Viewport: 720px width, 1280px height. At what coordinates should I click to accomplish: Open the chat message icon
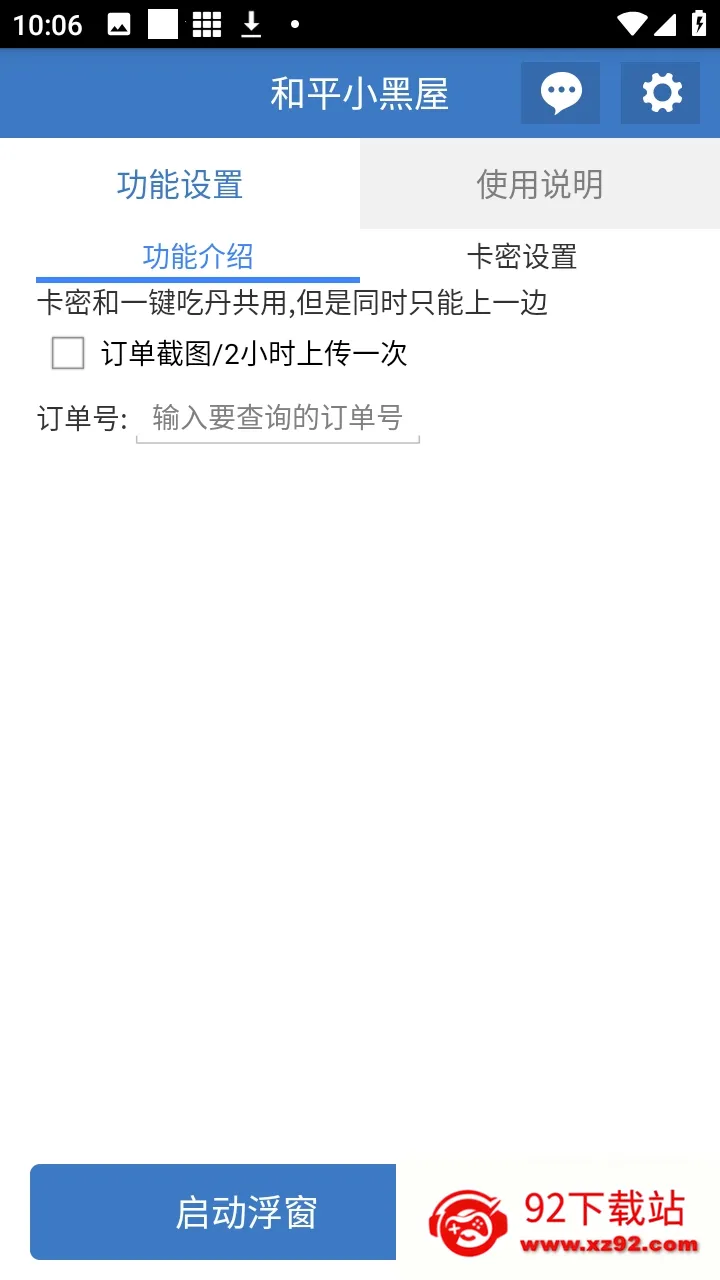560,93
